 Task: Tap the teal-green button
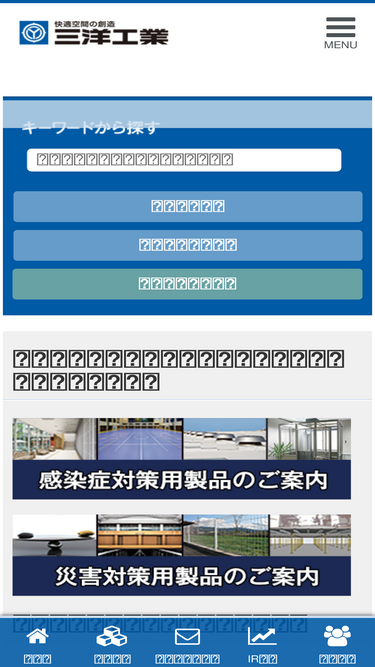click(x=188, y=284)
